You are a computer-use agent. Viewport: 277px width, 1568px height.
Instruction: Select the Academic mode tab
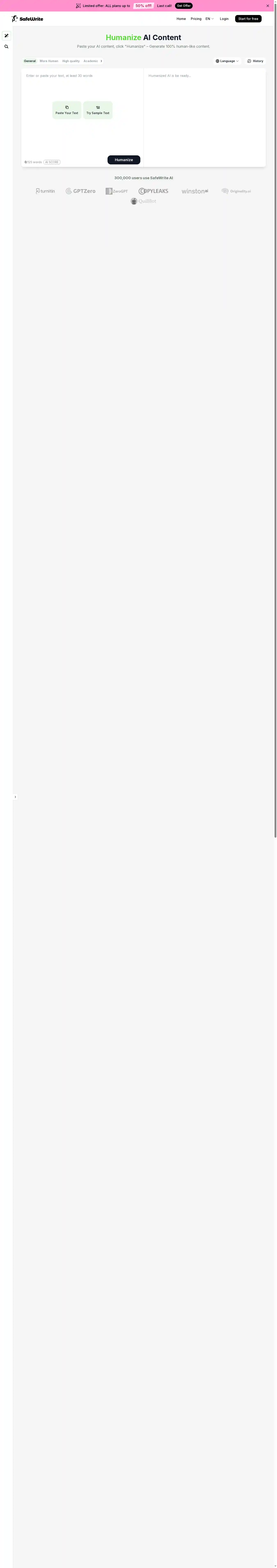[x=90, y=61]
